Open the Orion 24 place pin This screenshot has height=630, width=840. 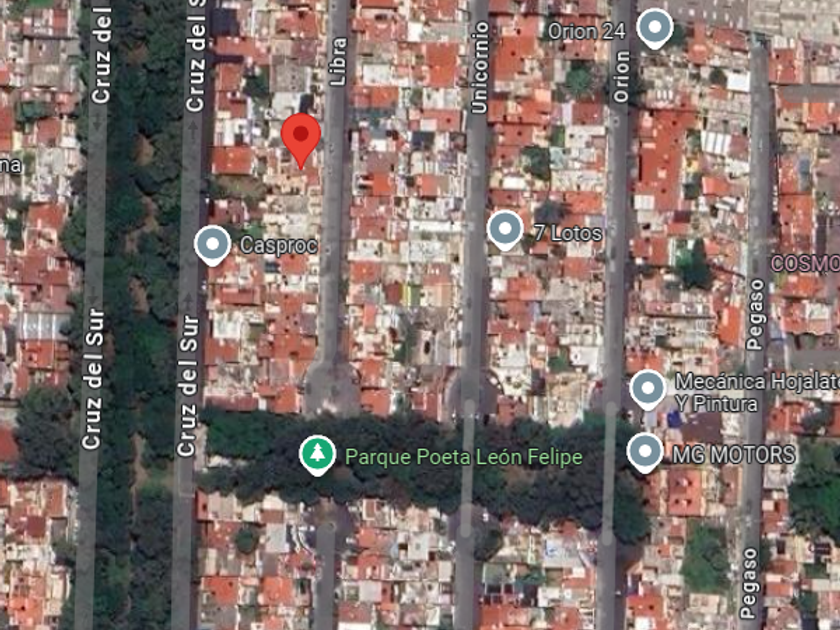point(655,28)
